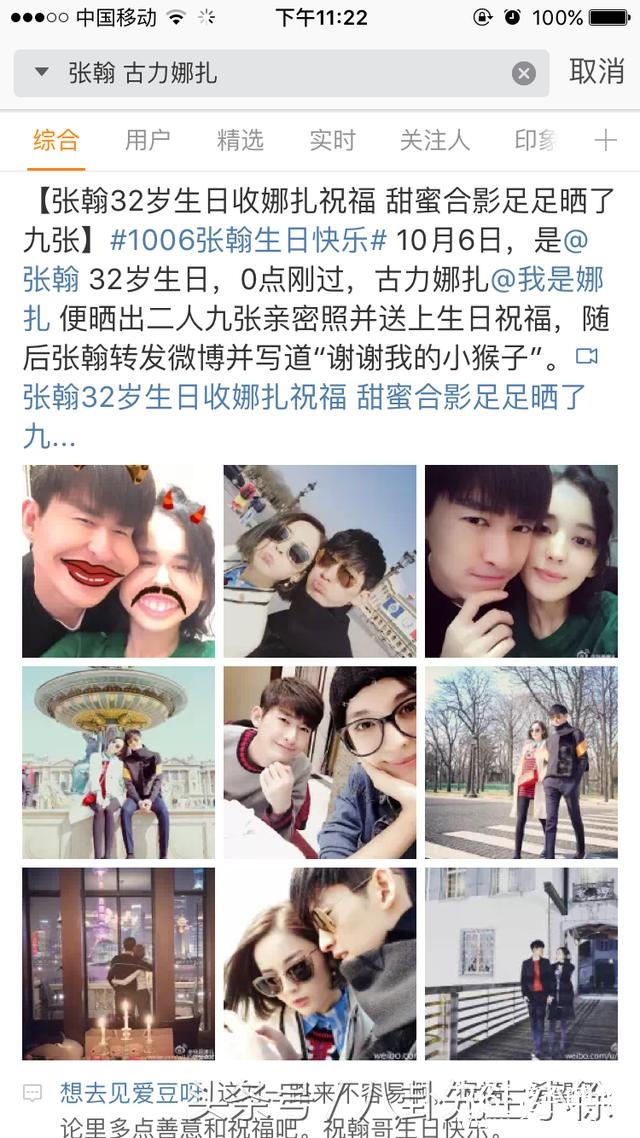This screenshot has height=1138, width=640.
Task: Tap 取消 to cancel the search
Action: 596,72
